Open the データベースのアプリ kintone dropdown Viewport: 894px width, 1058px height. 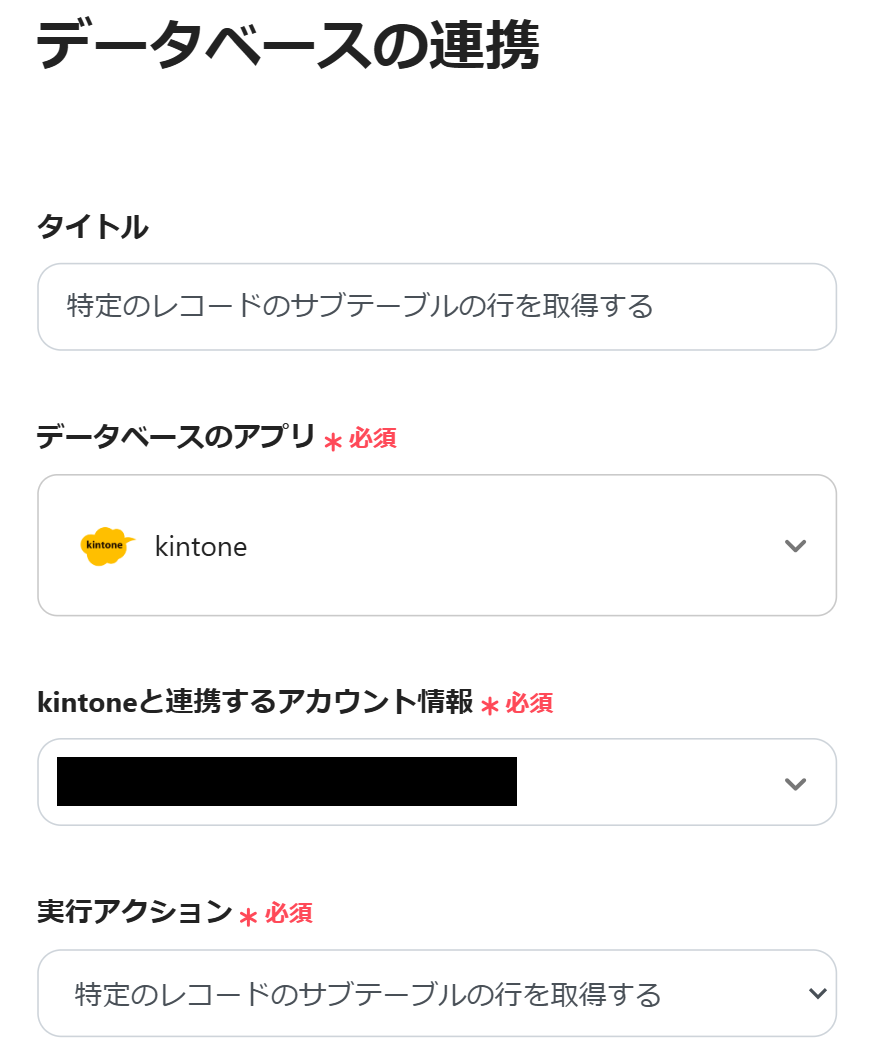pyautogui.click(x=436, y=545)
